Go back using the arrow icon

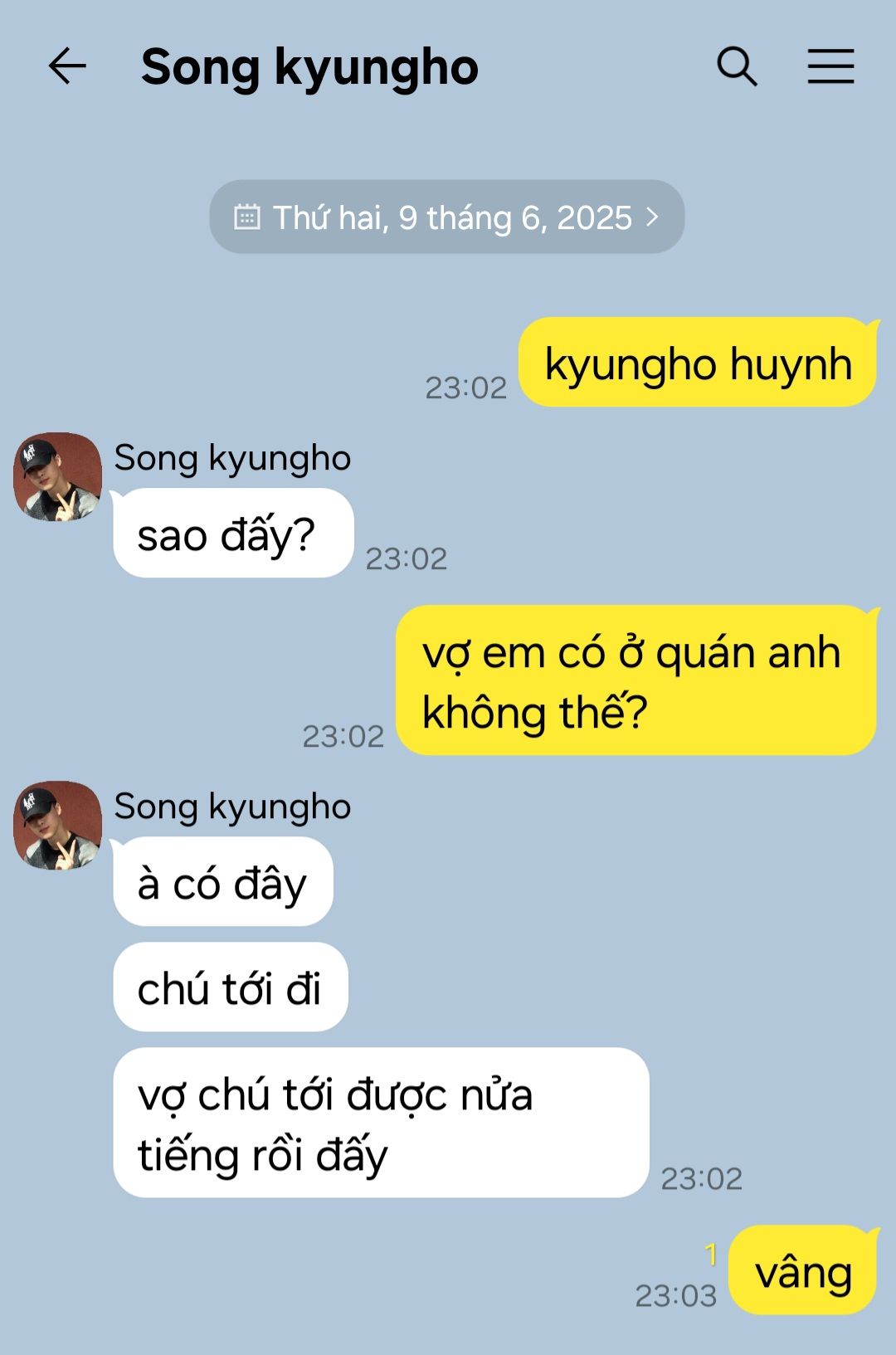pyautogui.click(x=67, y=66)
